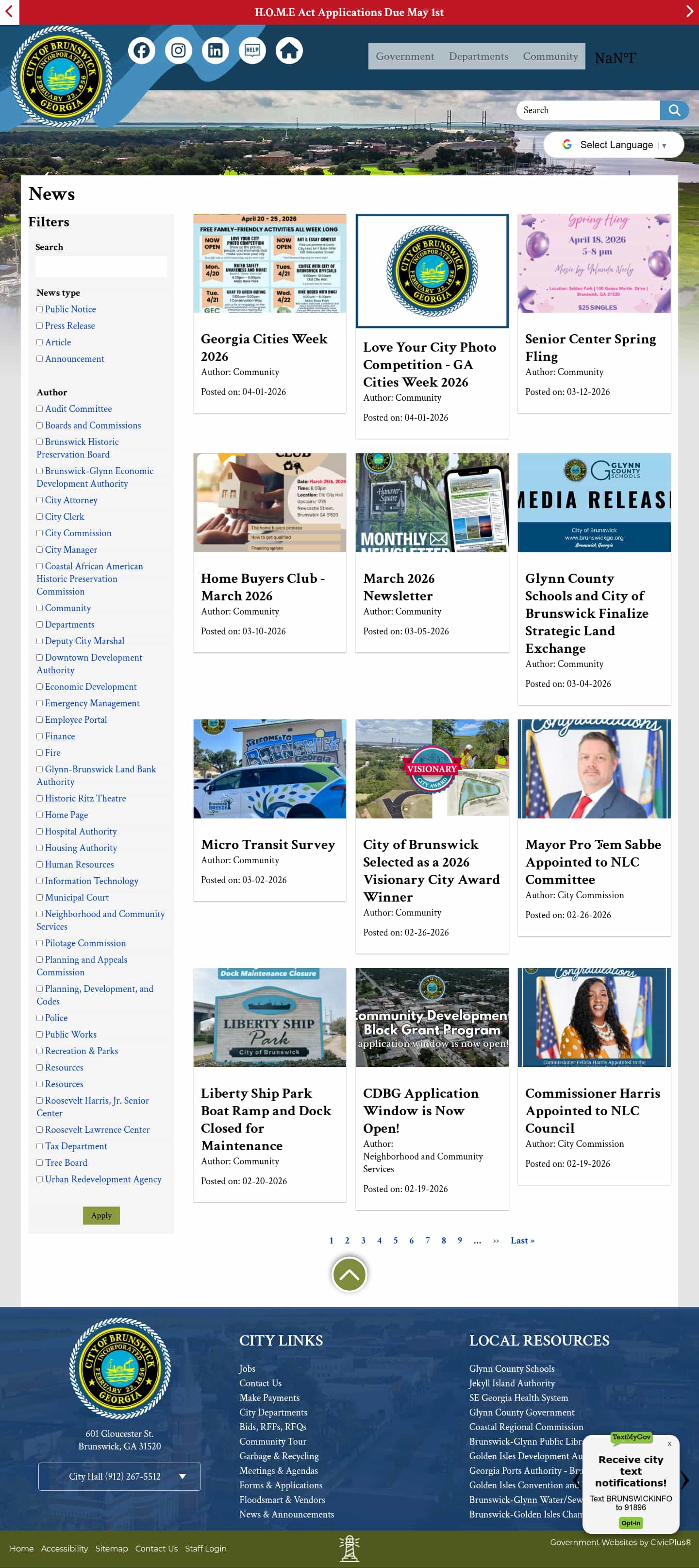The width and height of the screenshot is (699, 1568).
Task: Select the LinkedIn icon in the header
Action: (216, 51)
